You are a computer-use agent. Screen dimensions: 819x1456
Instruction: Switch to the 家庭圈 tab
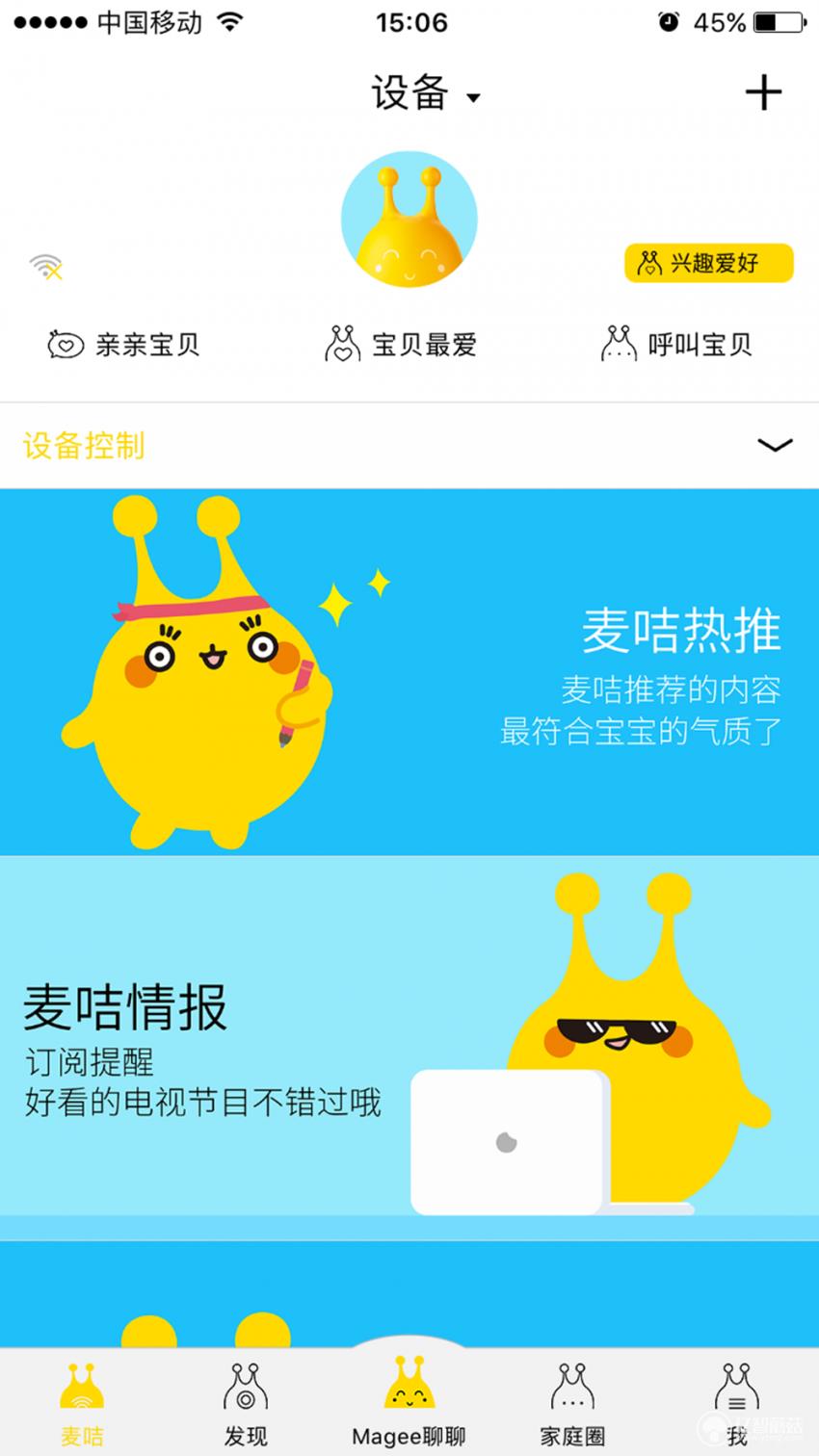click(x=572, y=1404)
